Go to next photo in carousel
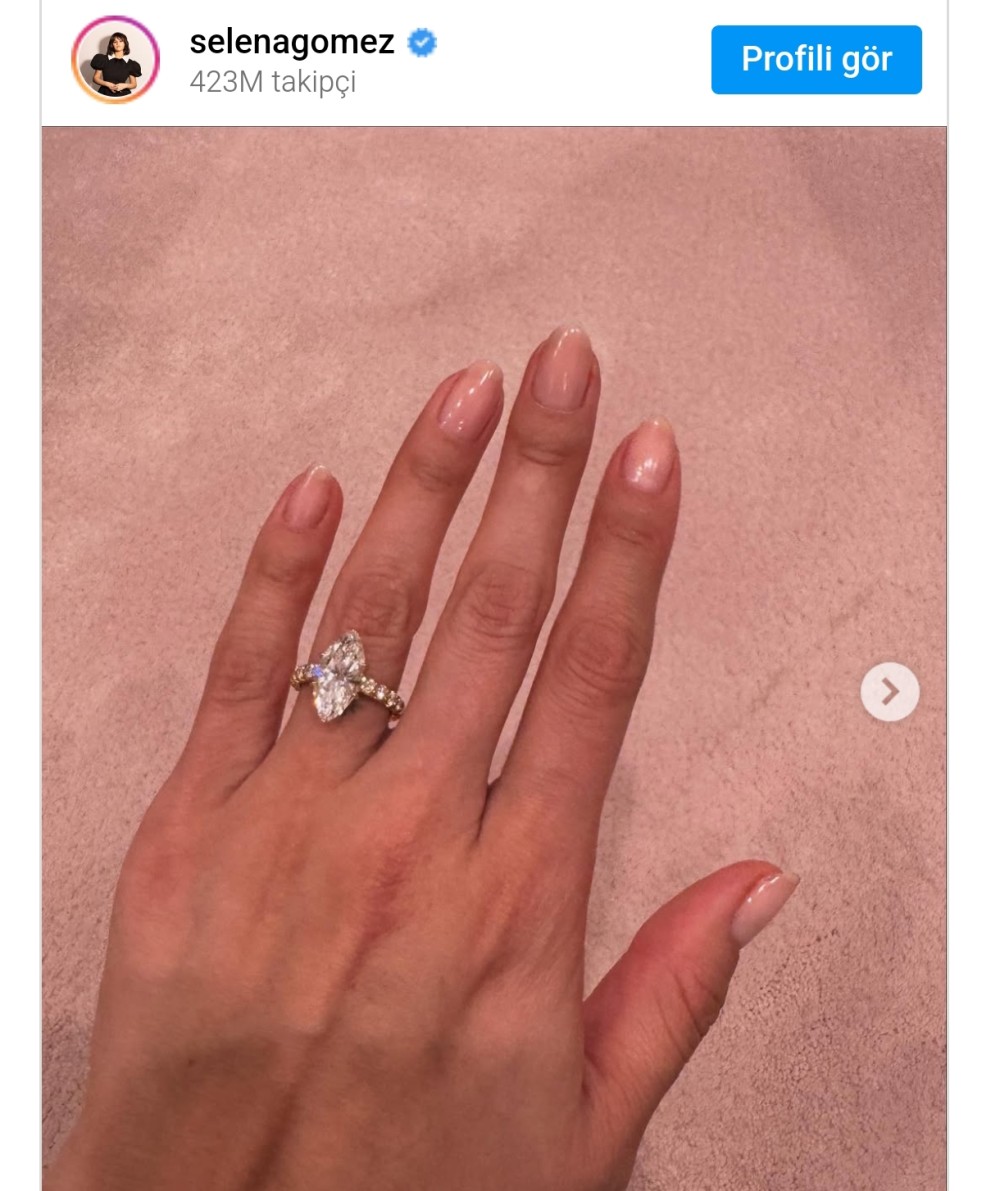Image resolution: width=1000 pixels, height=1191 pixels. (x=889, y=691)
